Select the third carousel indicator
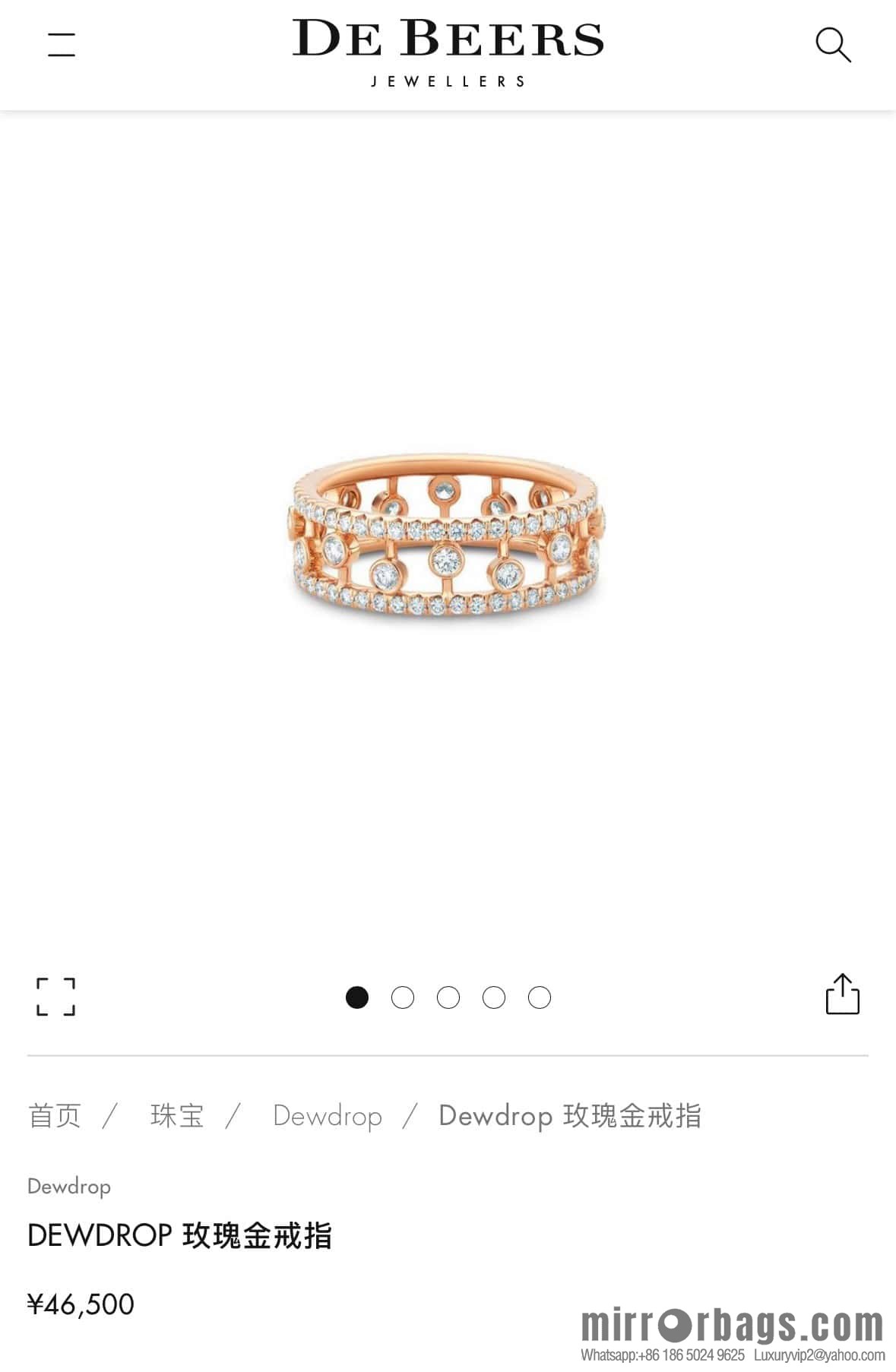Screen dimensions: 896x1372 448,997
